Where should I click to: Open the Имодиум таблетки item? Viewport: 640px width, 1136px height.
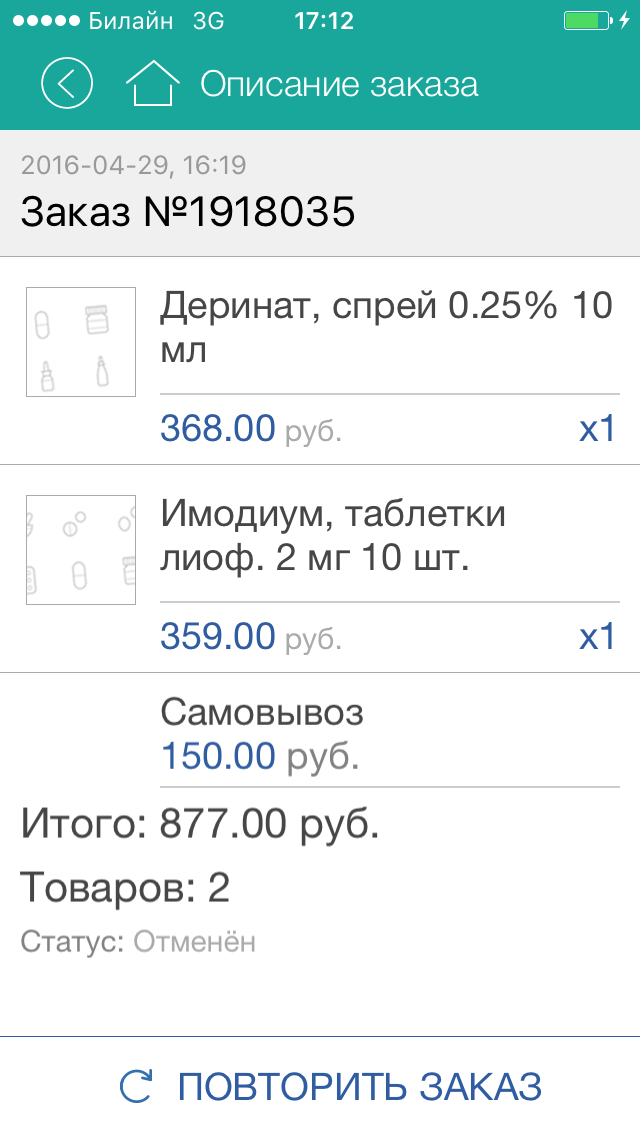[x=385, y=533]
